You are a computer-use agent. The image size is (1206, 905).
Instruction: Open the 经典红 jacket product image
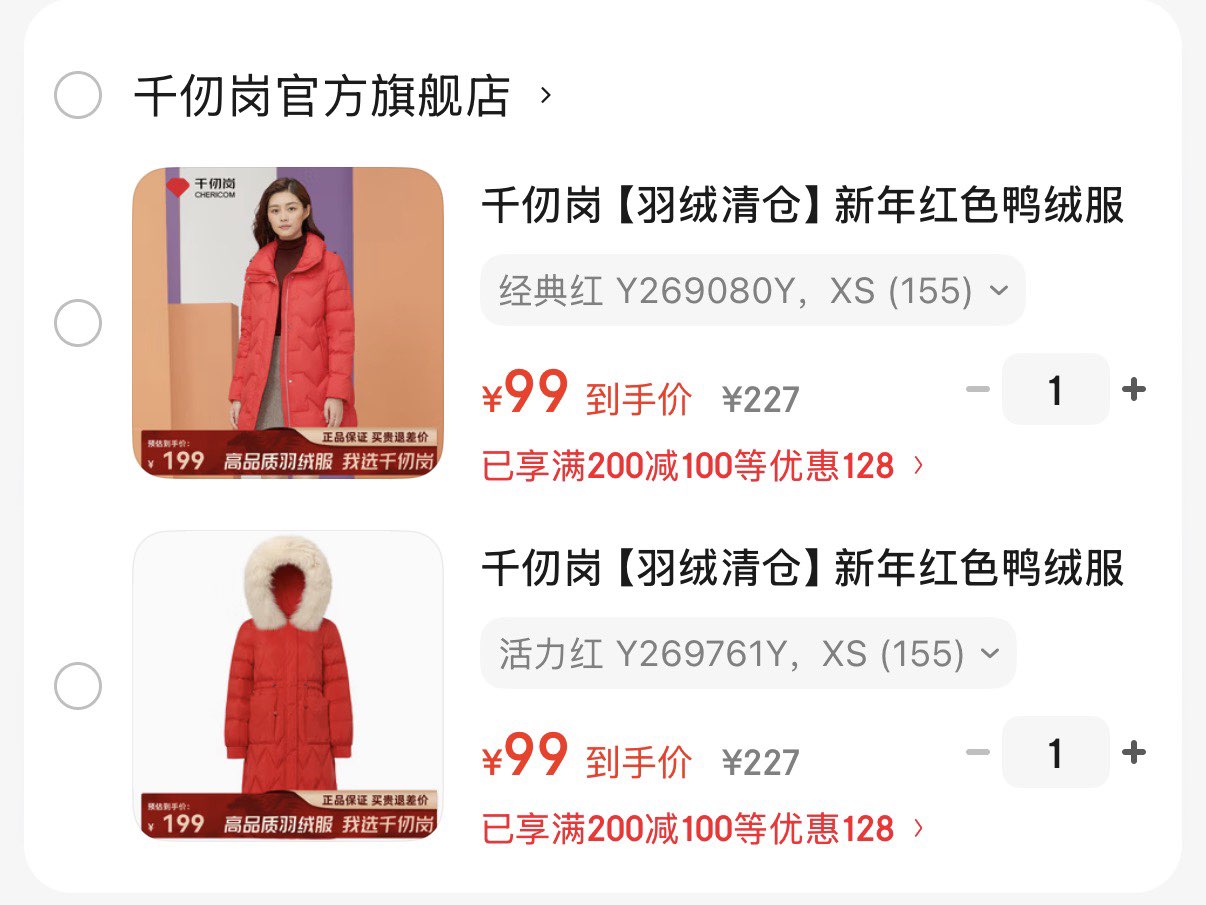[288, 322]
